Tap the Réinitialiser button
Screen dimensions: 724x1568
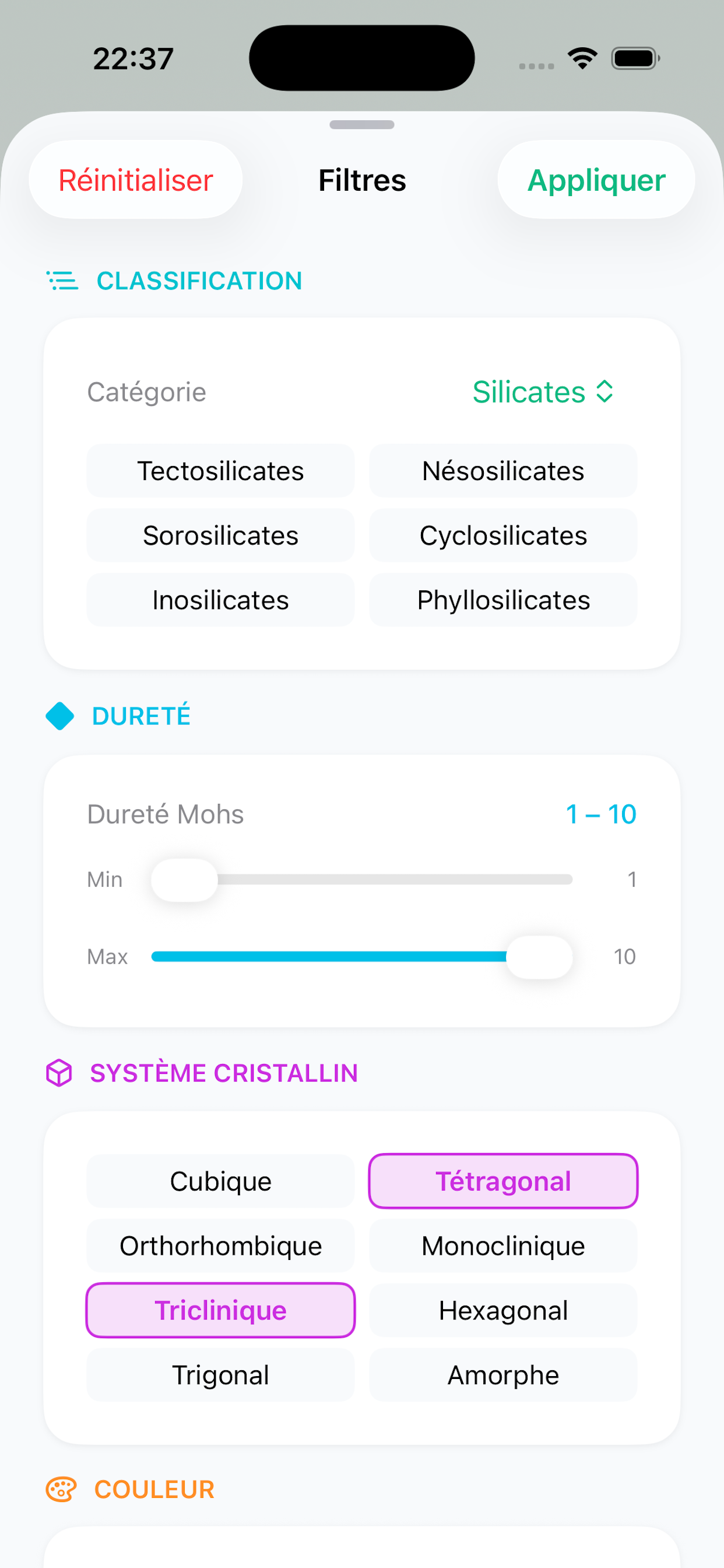point(135,180)
